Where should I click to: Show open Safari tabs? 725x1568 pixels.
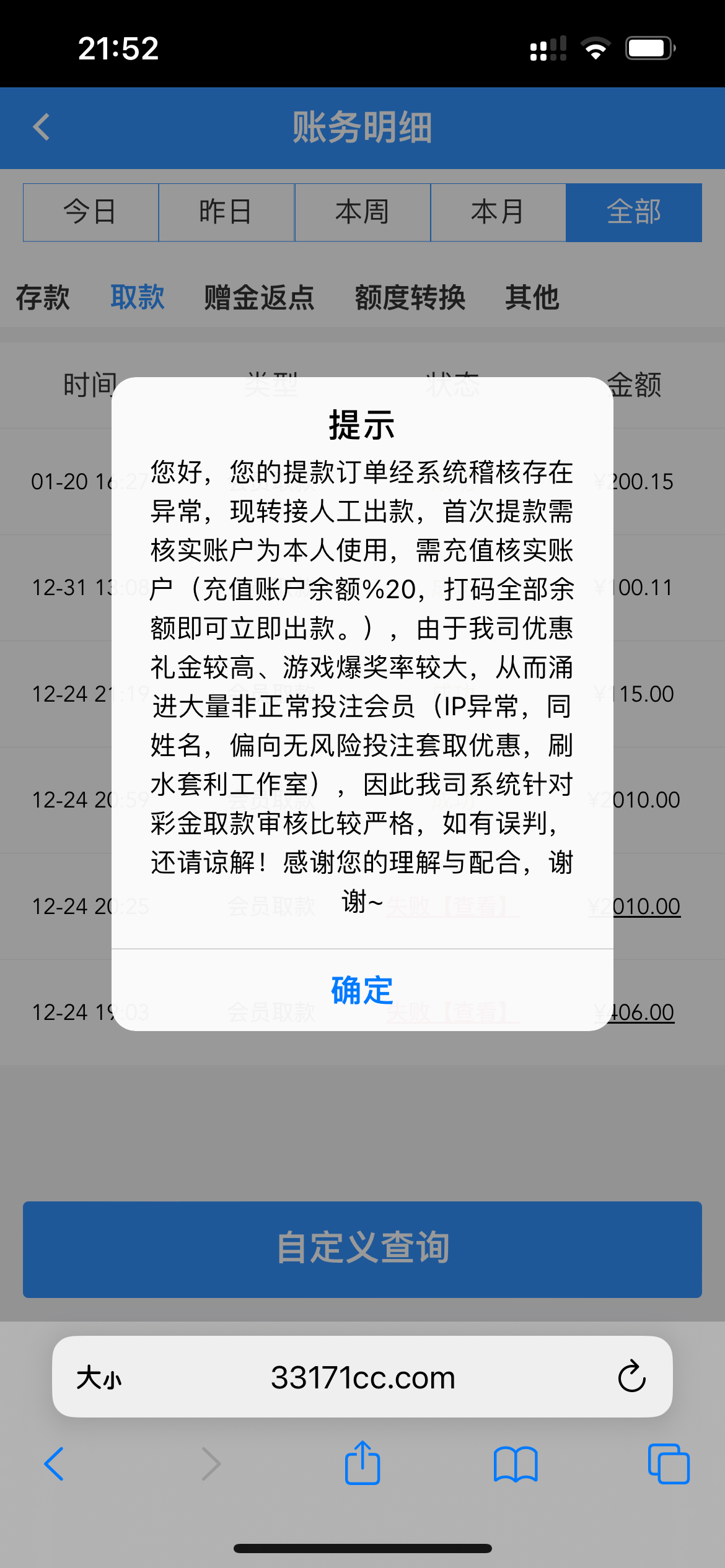(668, 1464)
